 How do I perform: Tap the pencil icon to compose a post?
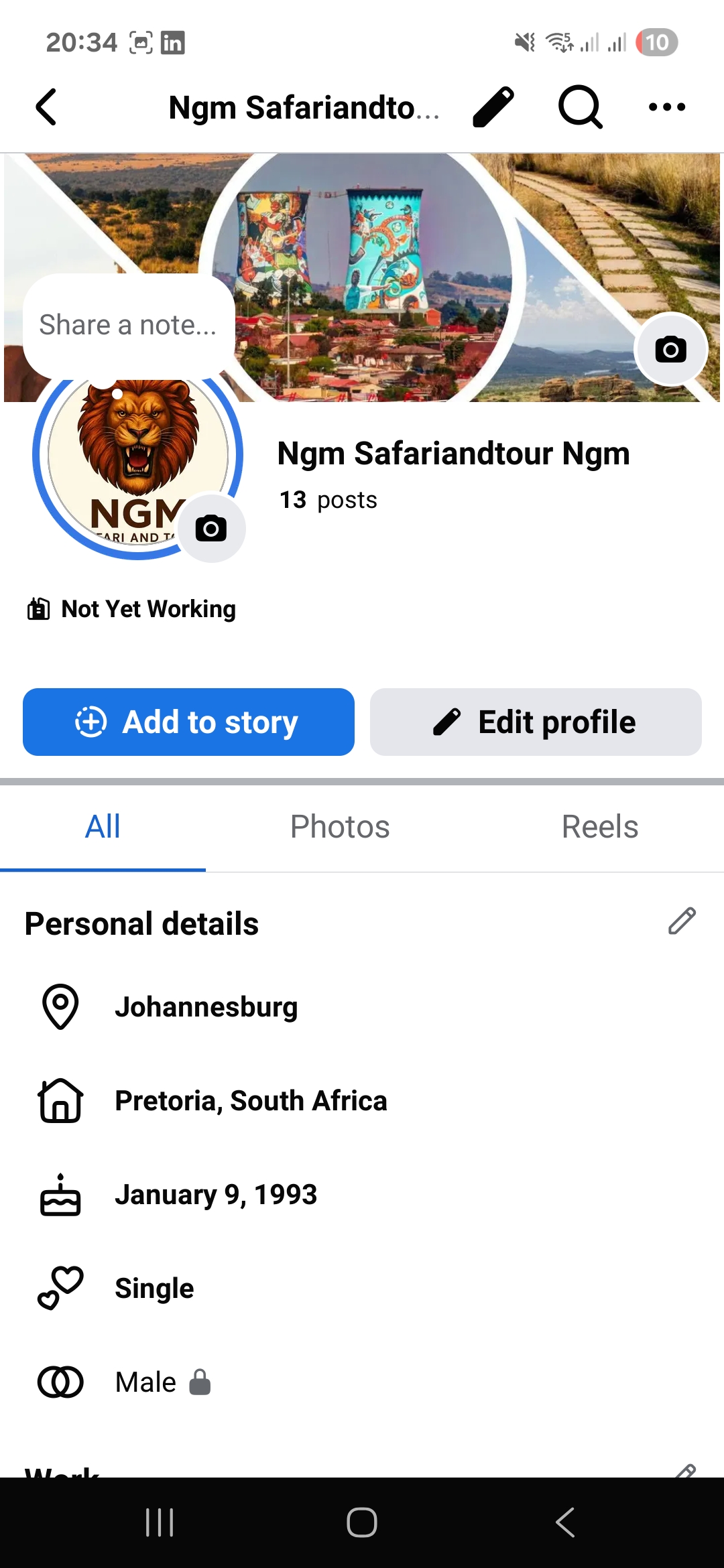493,107
